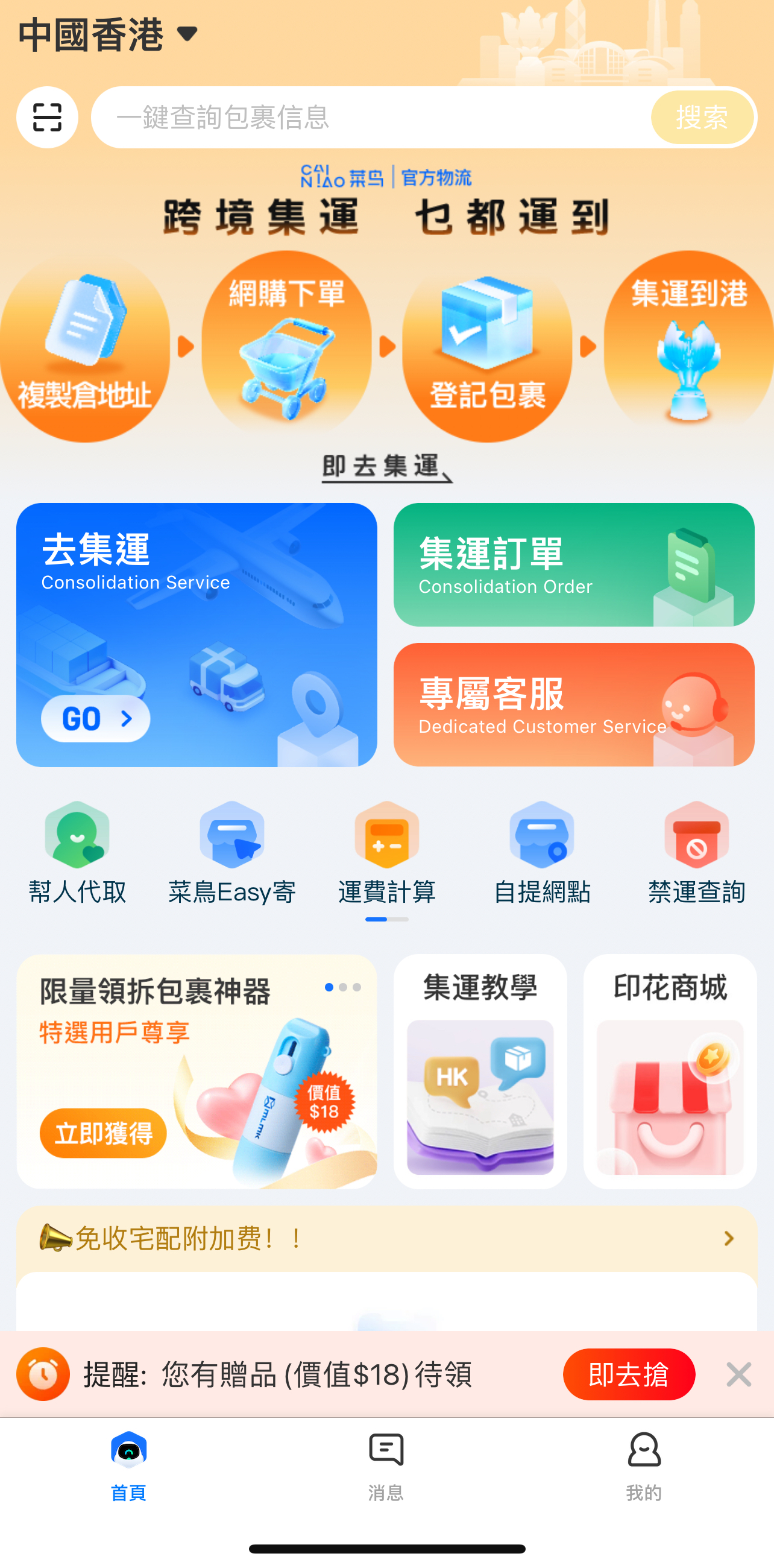The height and width of the screenshot is (1568, 774).
Task: Switch to the 消息 tab
Action: (x=386, y=1465)
